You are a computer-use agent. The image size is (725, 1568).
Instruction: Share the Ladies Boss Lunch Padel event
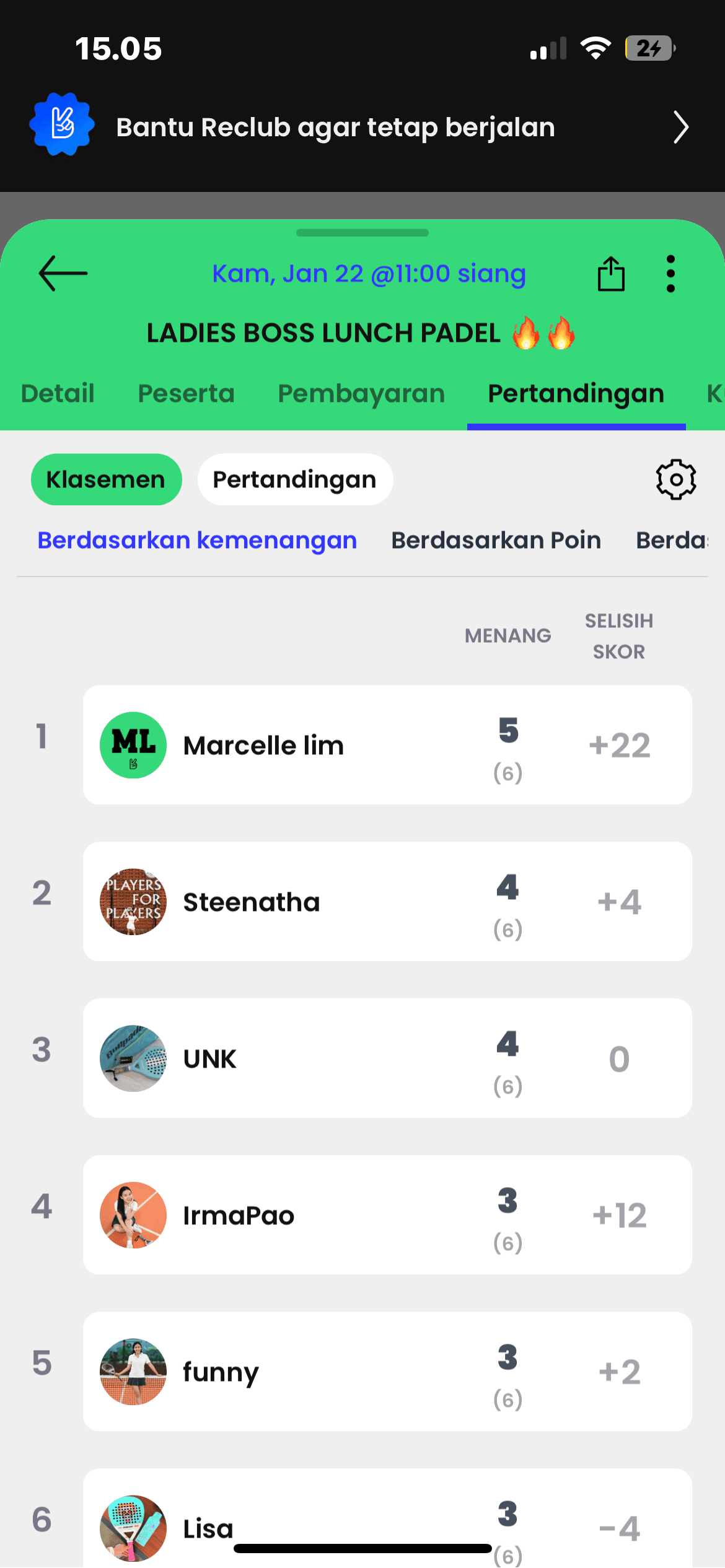coord(611,273)
